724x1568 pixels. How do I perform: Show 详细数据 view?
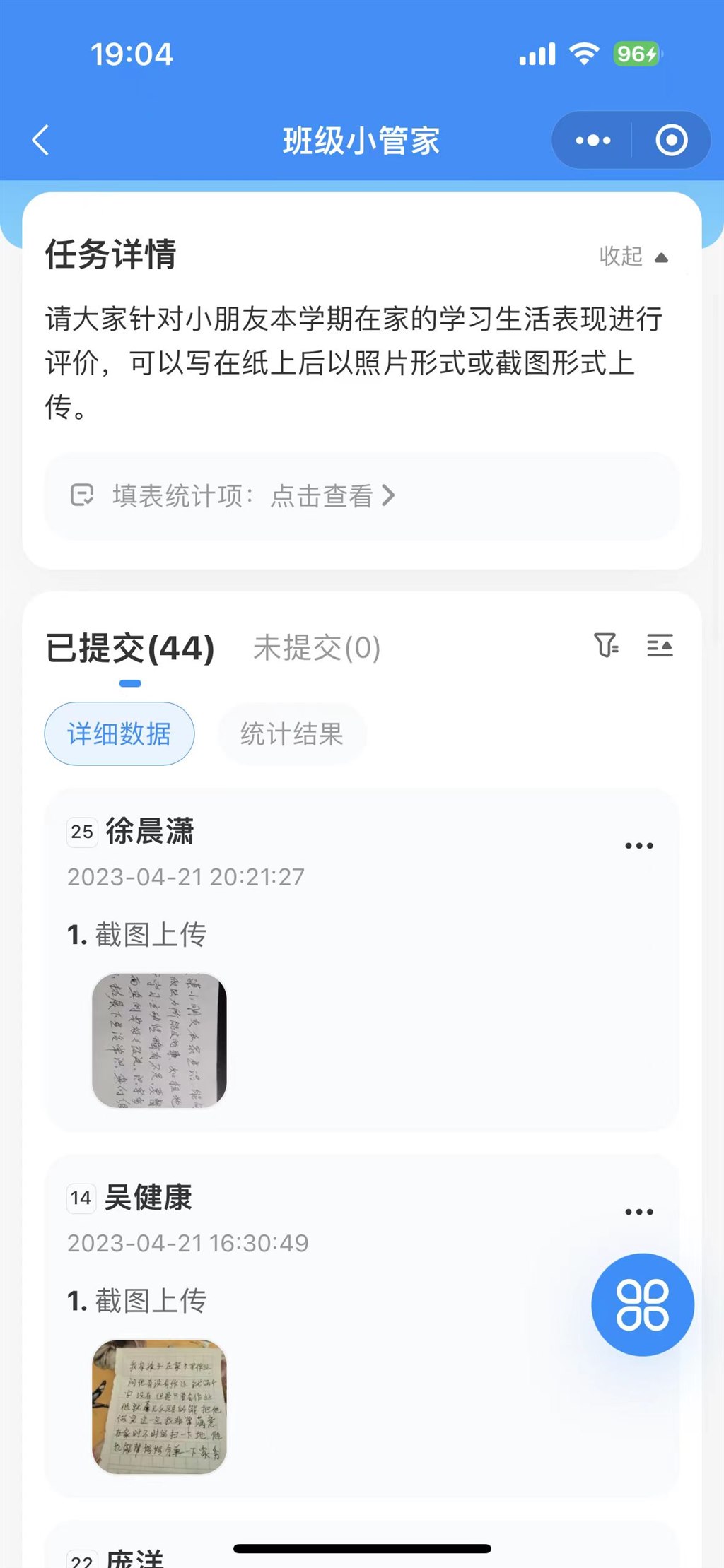119,733
